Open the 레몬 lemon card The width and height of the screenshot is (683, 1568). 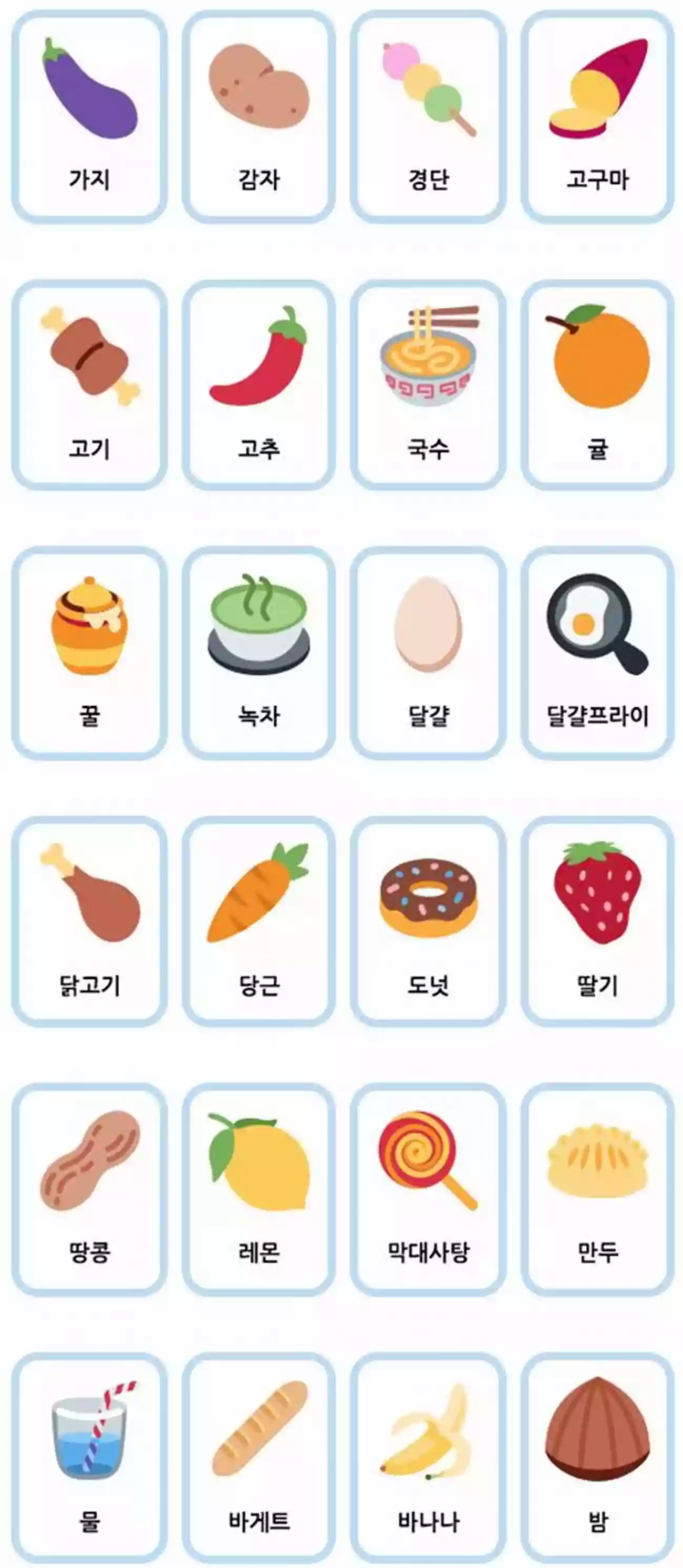click(258, 1189)
